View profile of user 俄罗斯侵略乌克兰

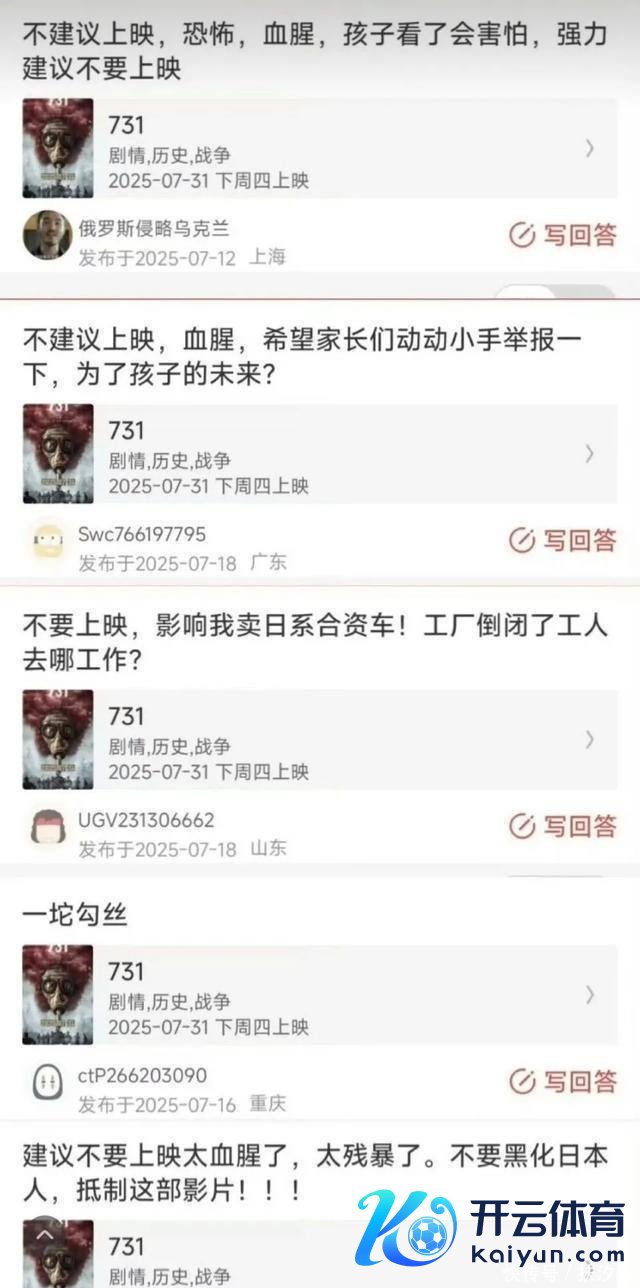[46, 235]
